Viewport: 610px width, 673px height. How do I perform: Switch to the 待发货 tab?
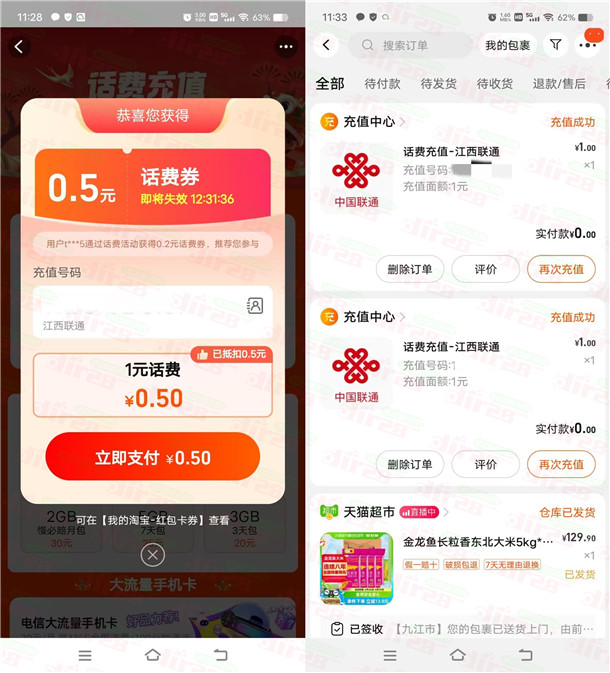(x=438, y=84)
